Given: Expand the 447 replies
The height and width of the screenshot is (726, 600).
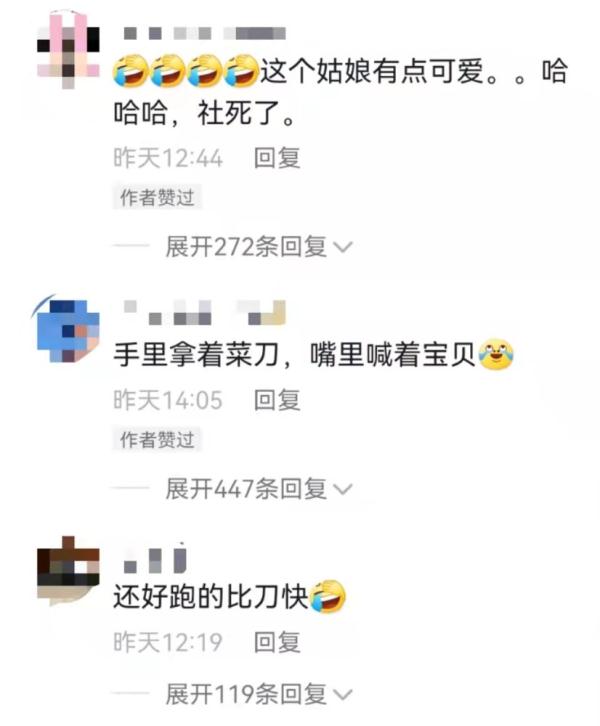Looking at the screenshot, I should point(258,489).
